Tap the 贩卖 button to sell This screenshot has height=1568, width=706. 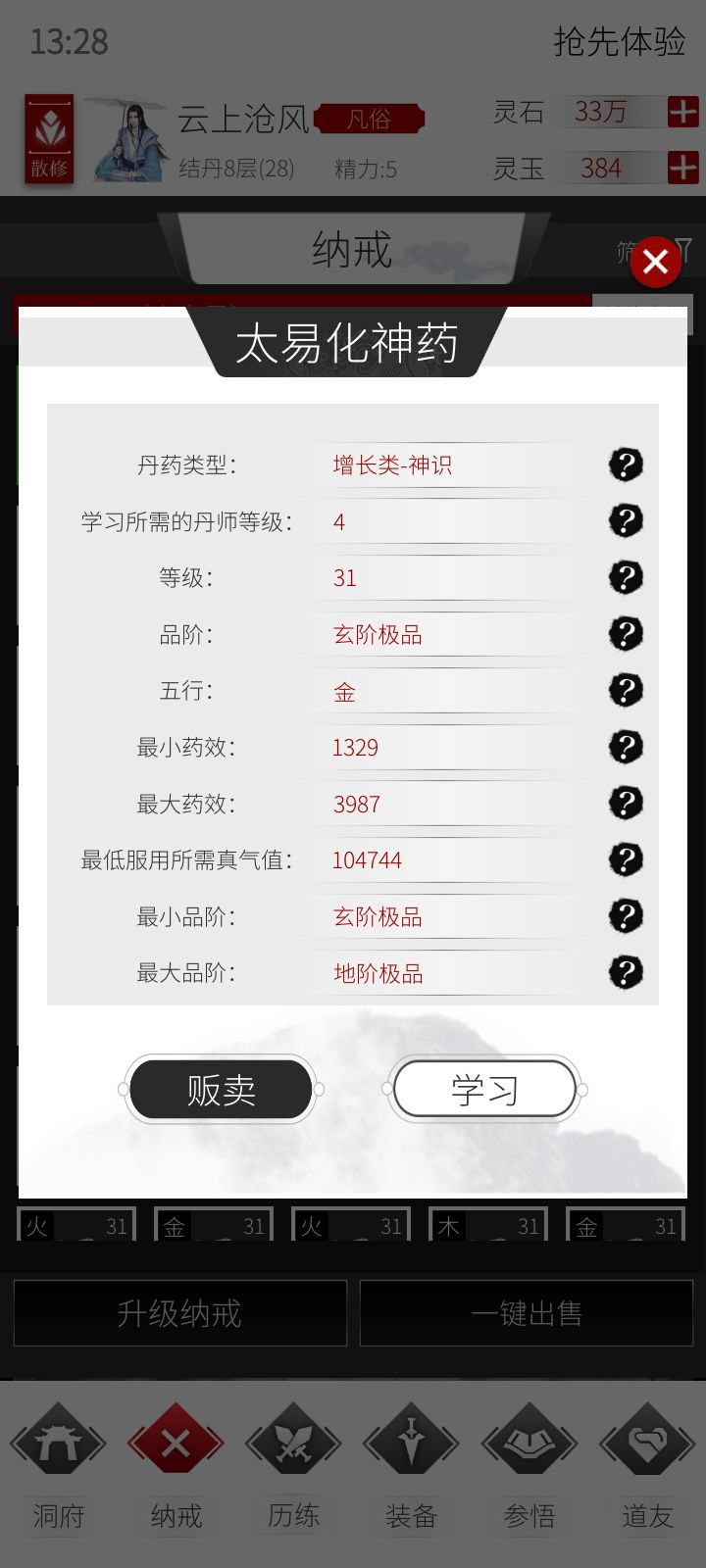point(221,1089)
